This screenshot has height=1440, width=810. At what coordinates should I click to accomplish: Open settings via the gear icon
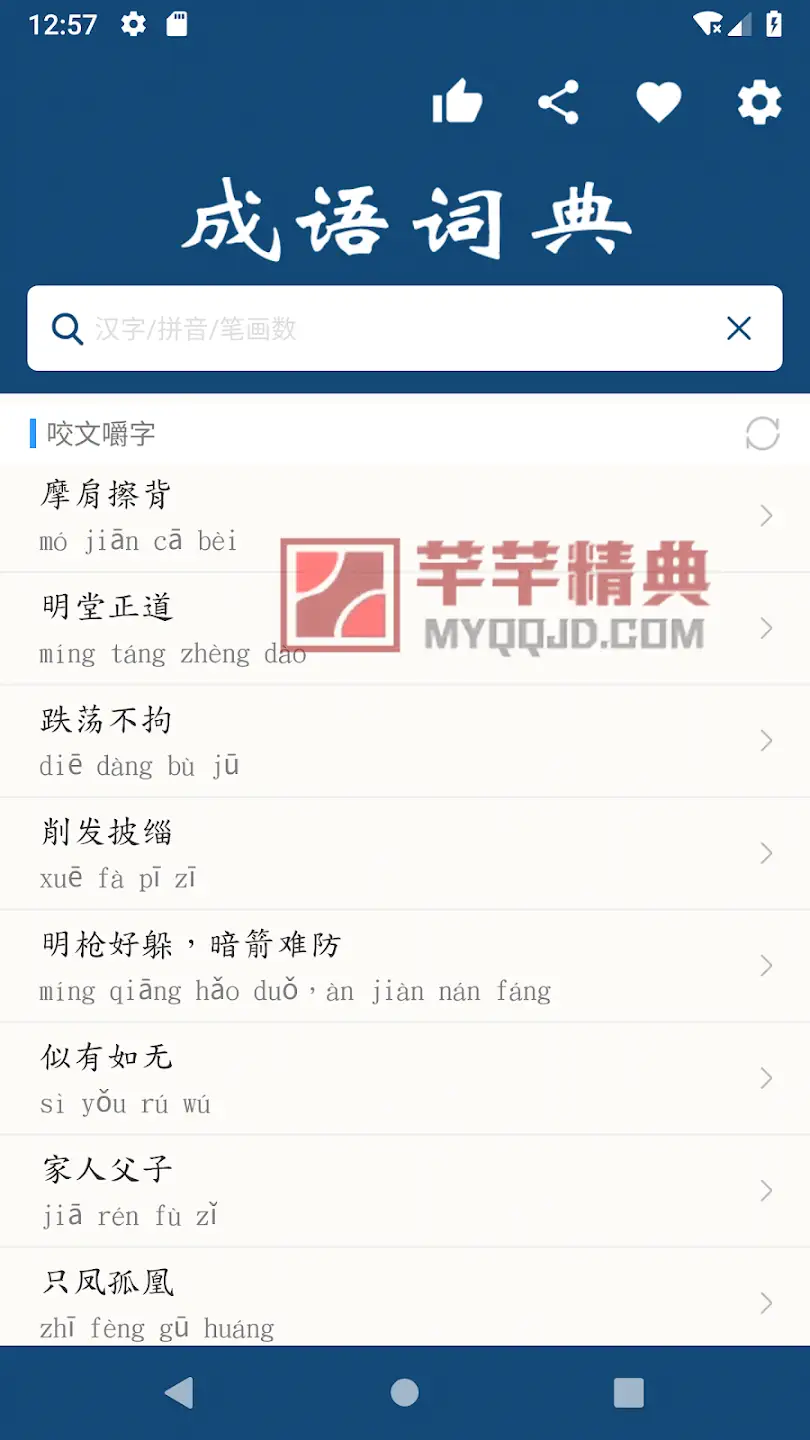tap(759, 103)
